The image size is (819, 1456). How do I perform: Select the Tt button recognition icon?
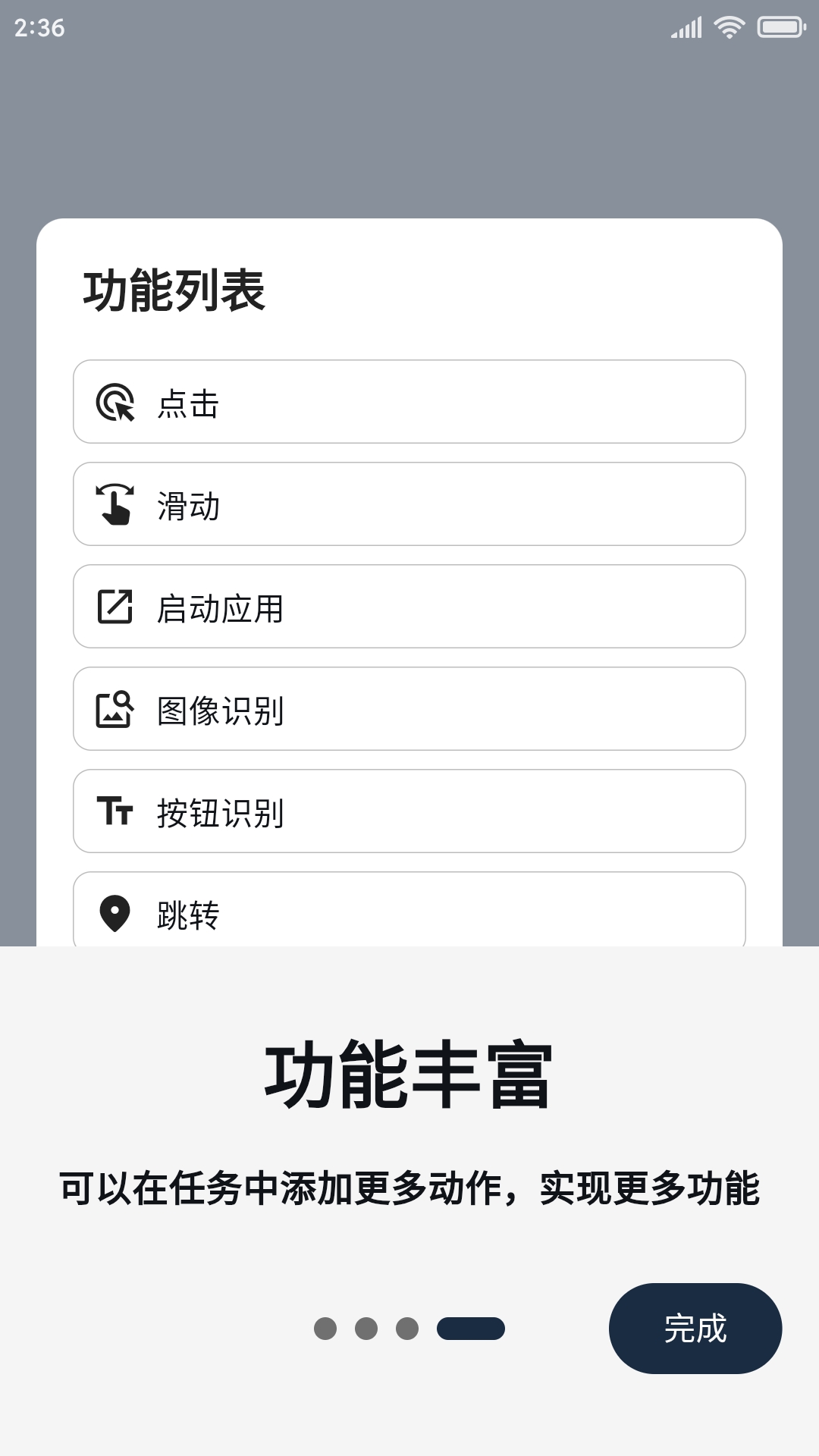115,813
